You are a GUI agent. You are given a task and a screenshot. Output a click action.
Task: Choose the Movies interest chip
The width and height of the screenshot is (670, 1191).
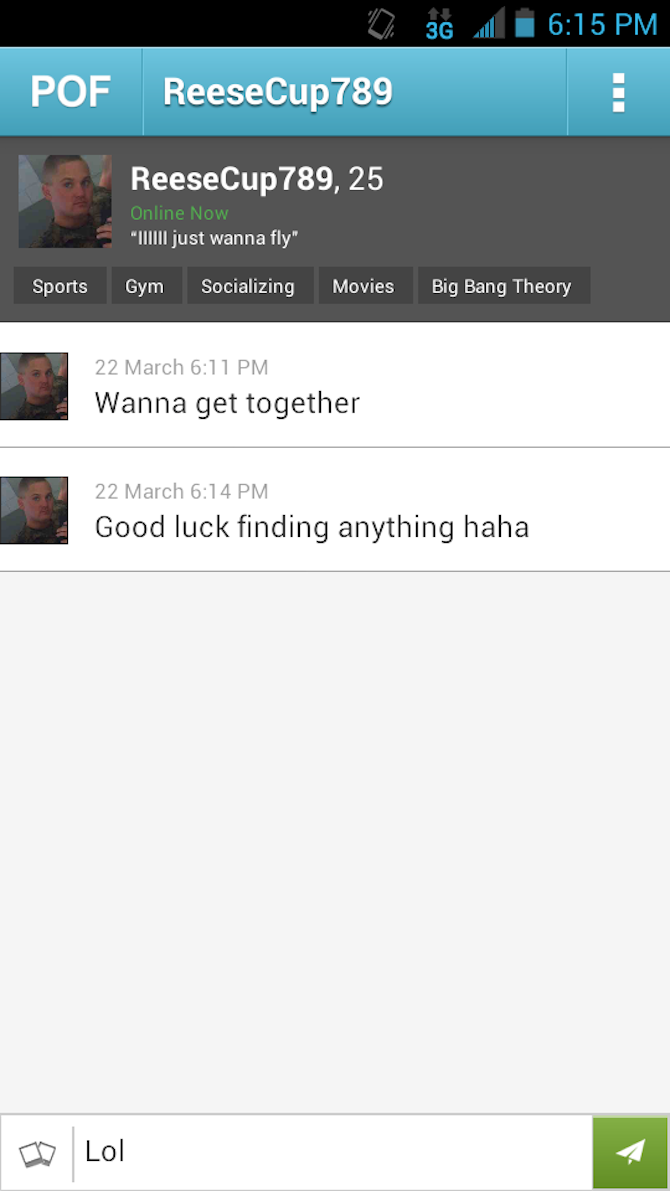[x=363, y=286]
